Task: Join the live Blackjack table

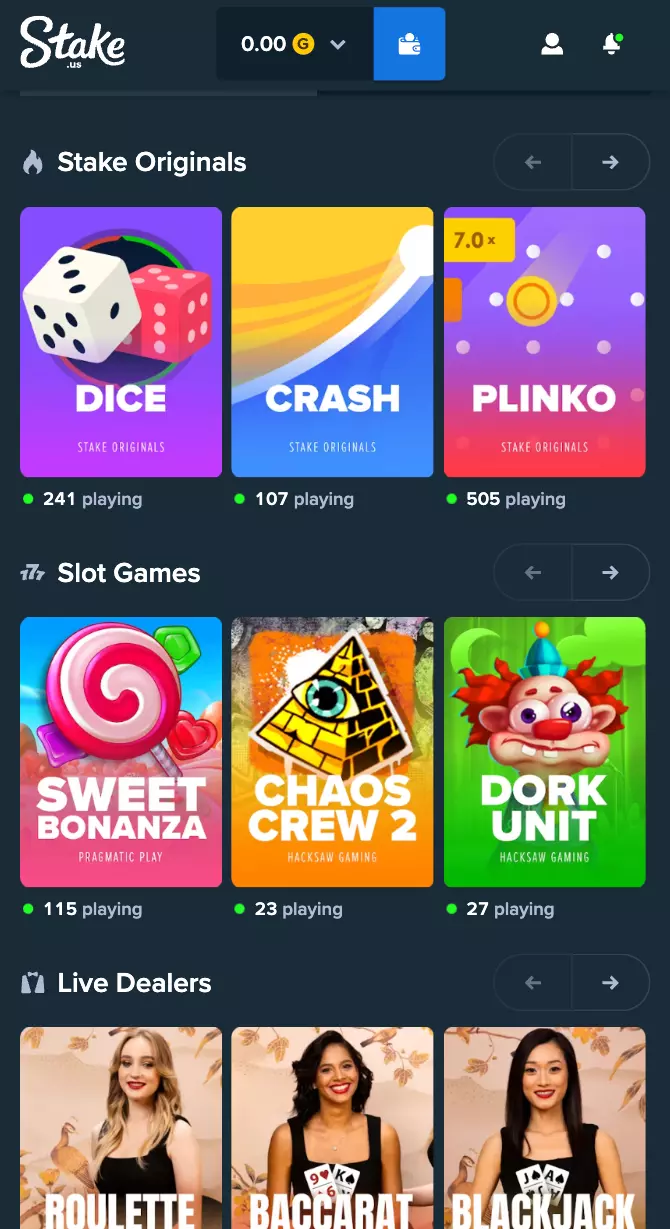Action: [544, 1128]
